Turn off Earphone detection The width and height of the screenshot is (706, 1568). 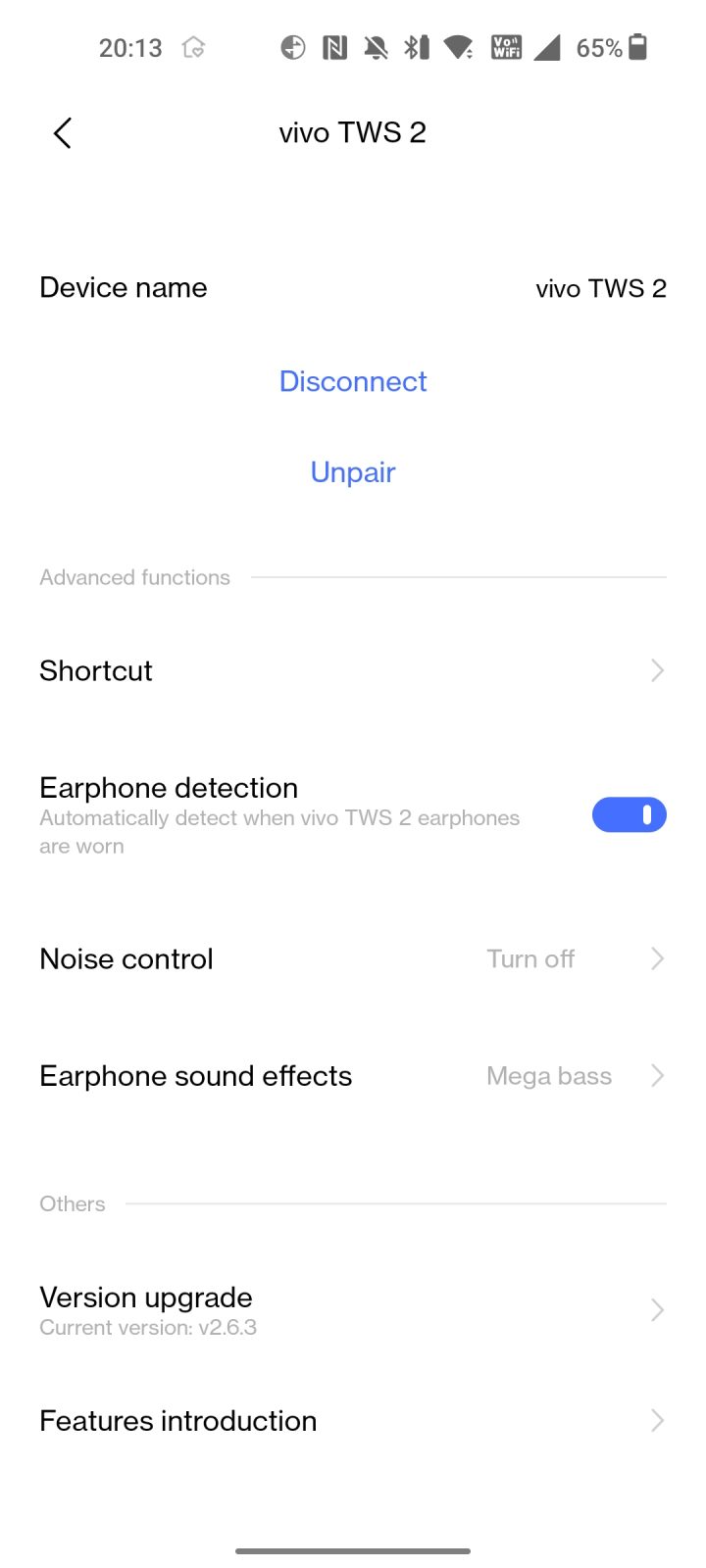[629, 815]
